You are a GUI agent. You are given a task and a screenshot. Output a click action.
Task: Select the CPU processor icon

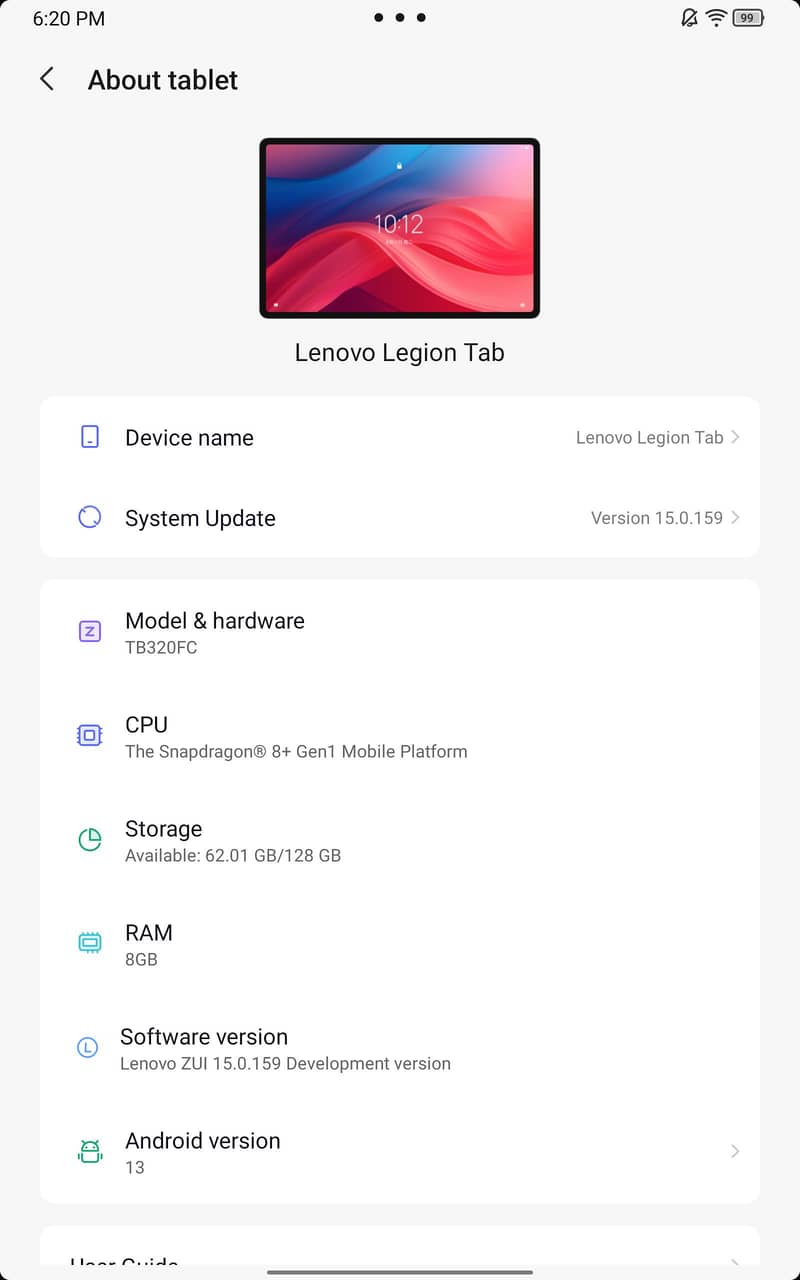click(90, 735)
